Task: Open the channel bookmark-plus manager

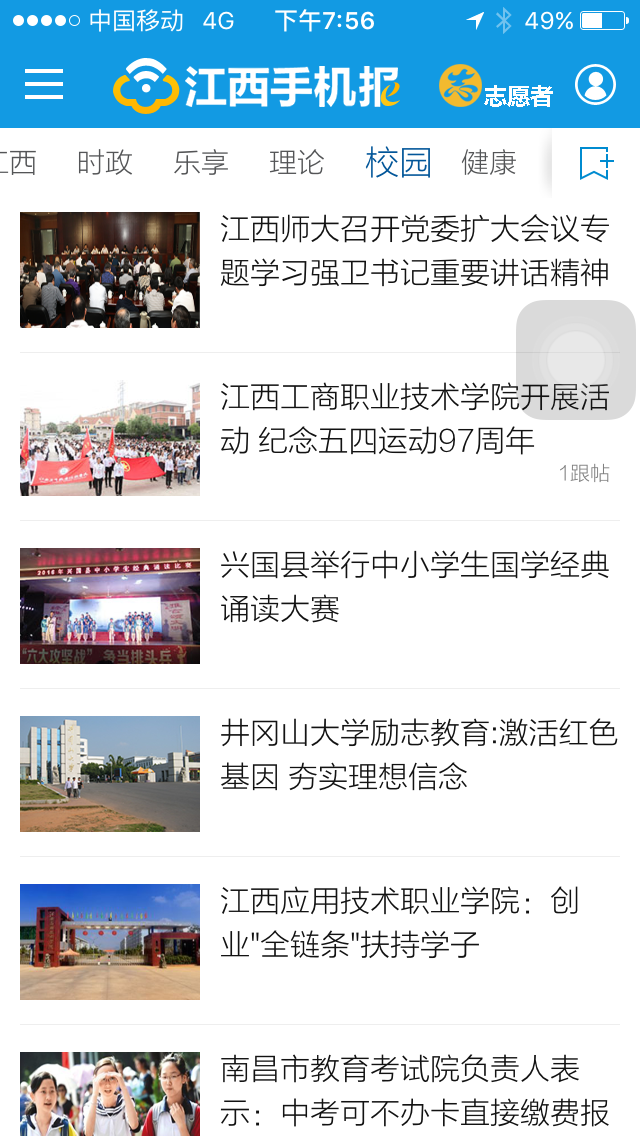Action: pyautogui.click(x=596, y=162)
